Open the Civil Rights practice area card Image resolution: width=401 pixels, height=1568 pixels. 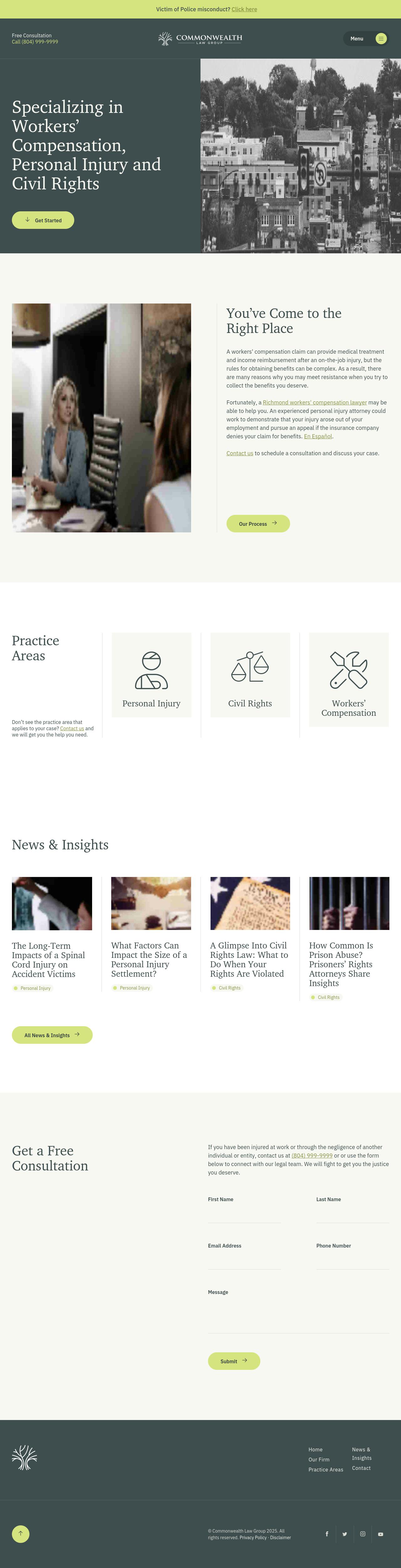click(250, 675)
